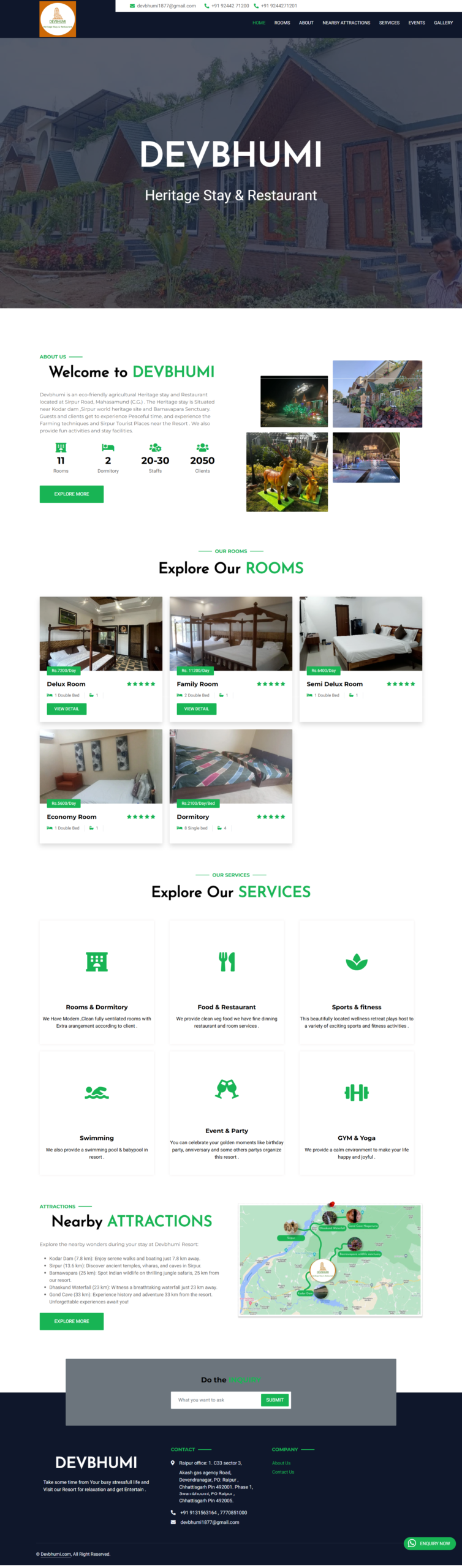Image resolution: width=462 pixels, height=1568 pixels.
Task: Submit the enquiry form
Action: click(275, 1400)
